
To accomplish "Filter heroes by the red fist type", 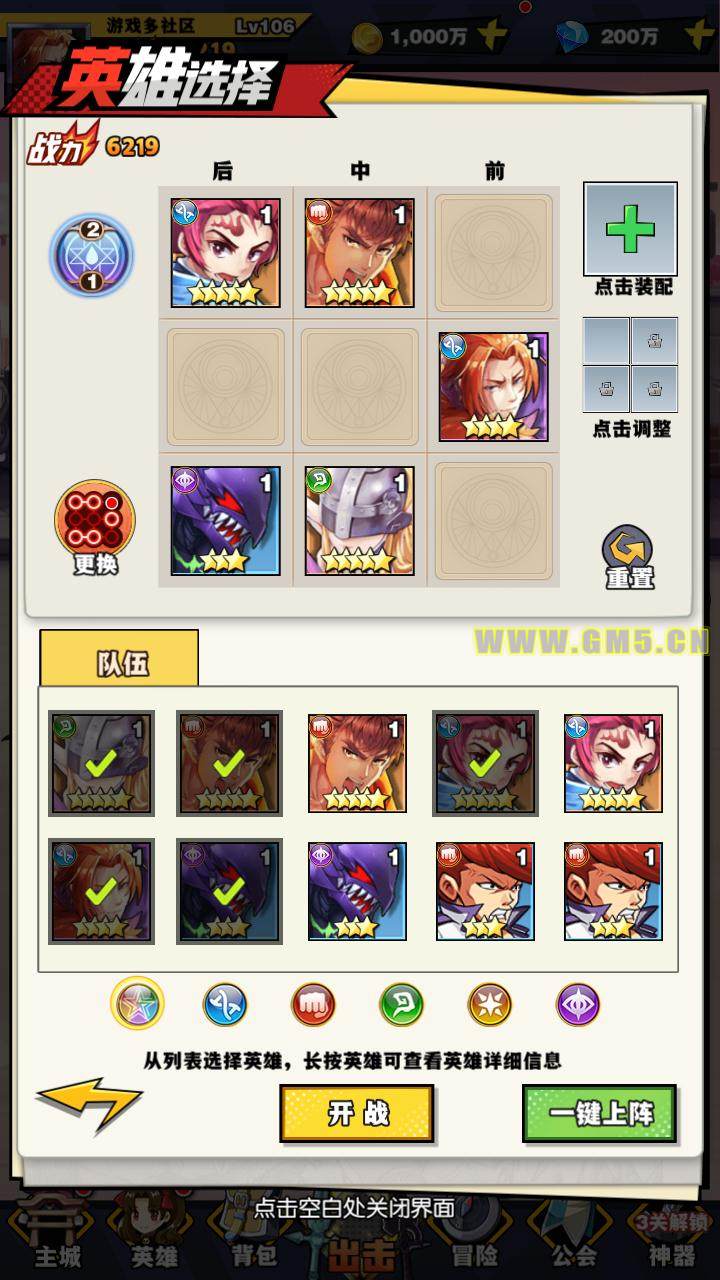I will click(x=313, y=1004).
